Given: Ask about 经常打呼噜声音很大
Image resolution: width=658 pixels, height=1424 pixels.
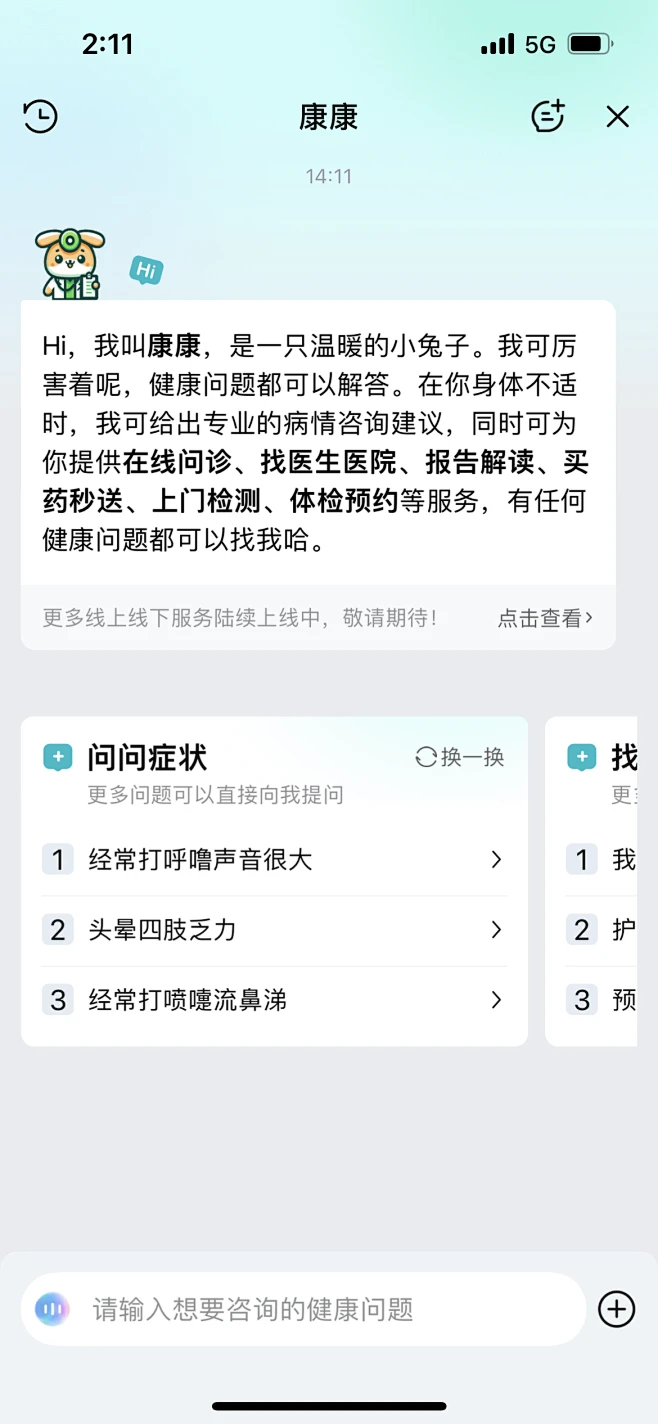Looking at the screenshot, I should pos(274,860).
